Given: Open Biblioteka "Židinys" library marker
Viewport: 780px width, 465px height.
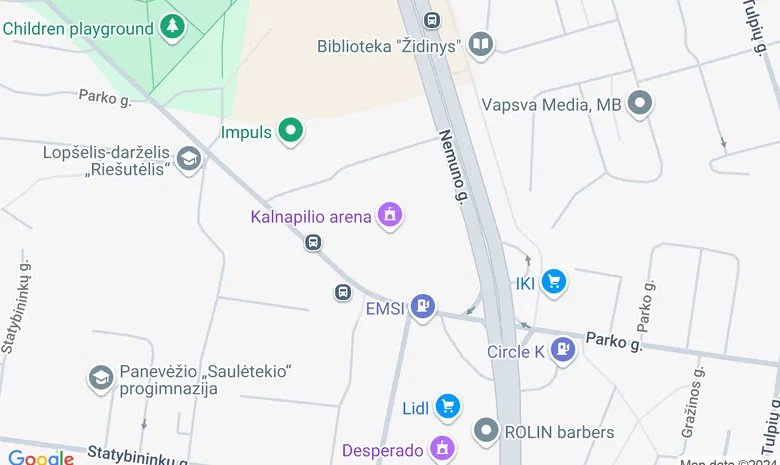Looking at the screenshot, I should [x=481, y=44].
